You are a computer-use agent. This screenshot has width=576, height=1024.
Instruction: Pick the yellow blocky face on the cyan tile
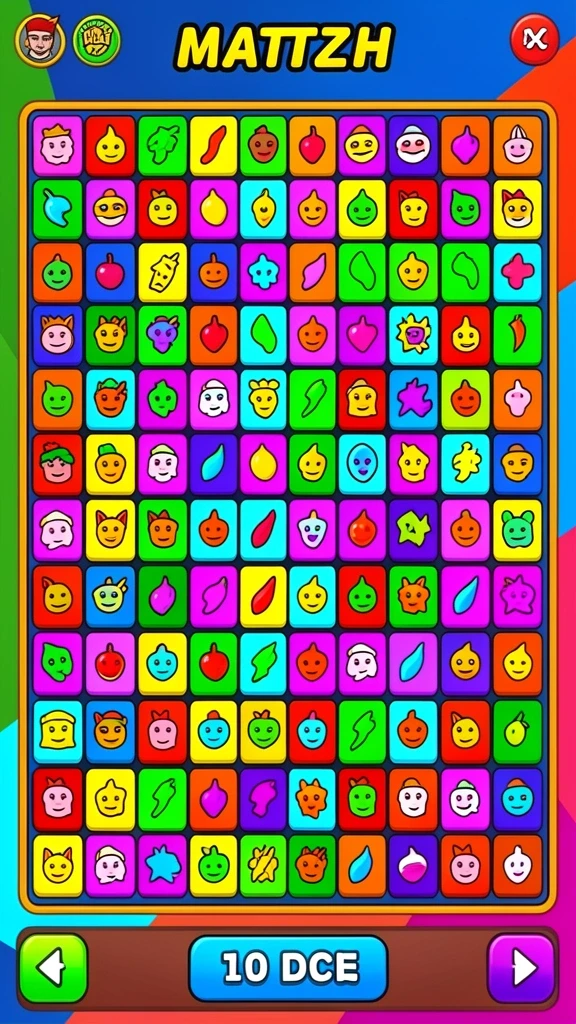[57, 731]
